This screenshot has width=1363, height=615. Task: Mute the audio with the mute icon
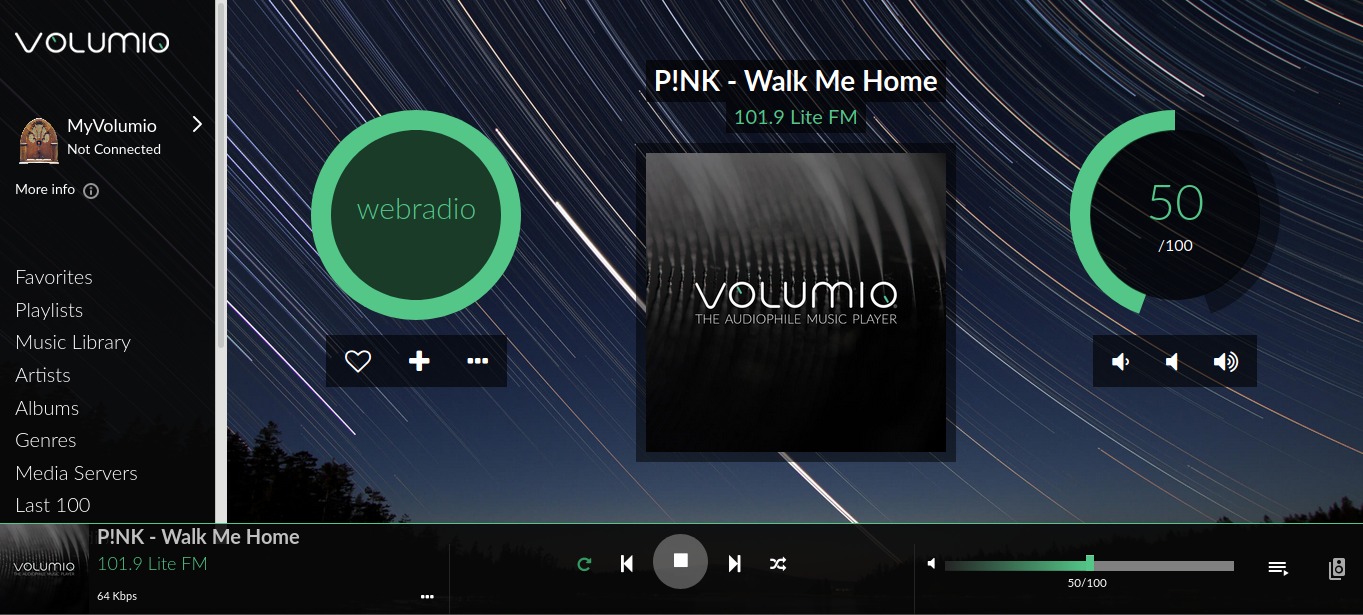(x=1173, y=361)
